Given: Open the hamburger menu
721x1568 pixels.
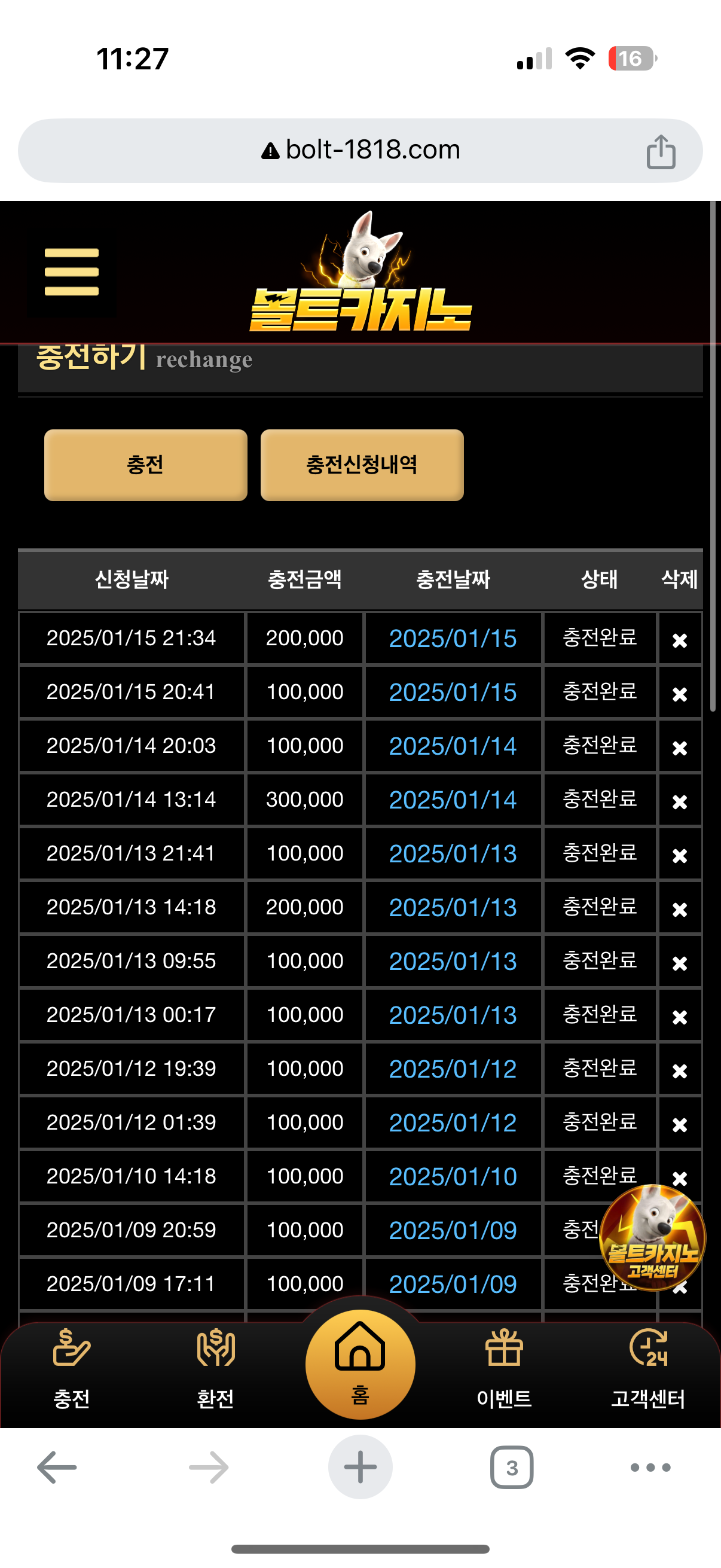Looking at the screenshot, I should click(x=72, y=272).
